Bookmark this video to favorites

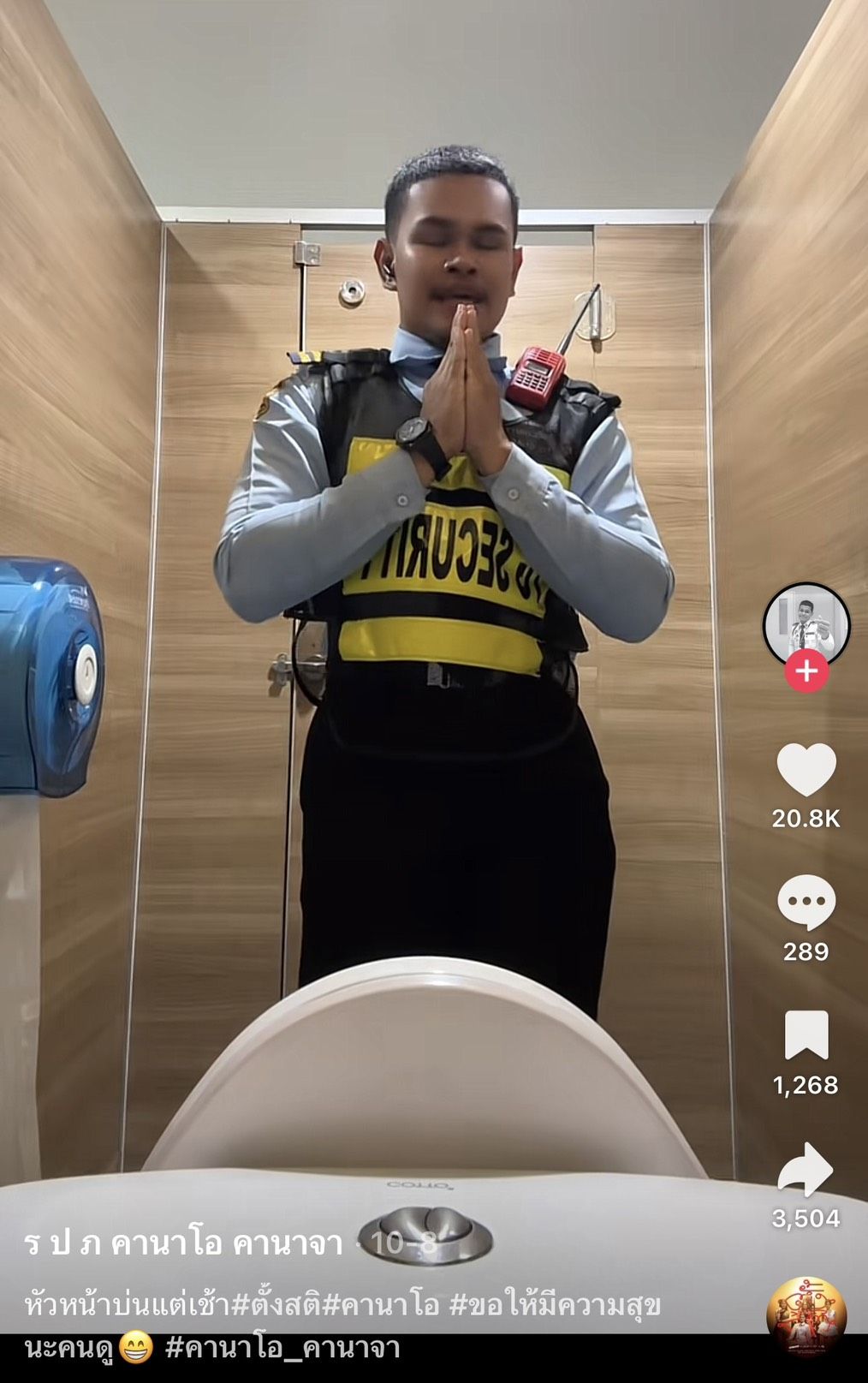click(806, 1035)
